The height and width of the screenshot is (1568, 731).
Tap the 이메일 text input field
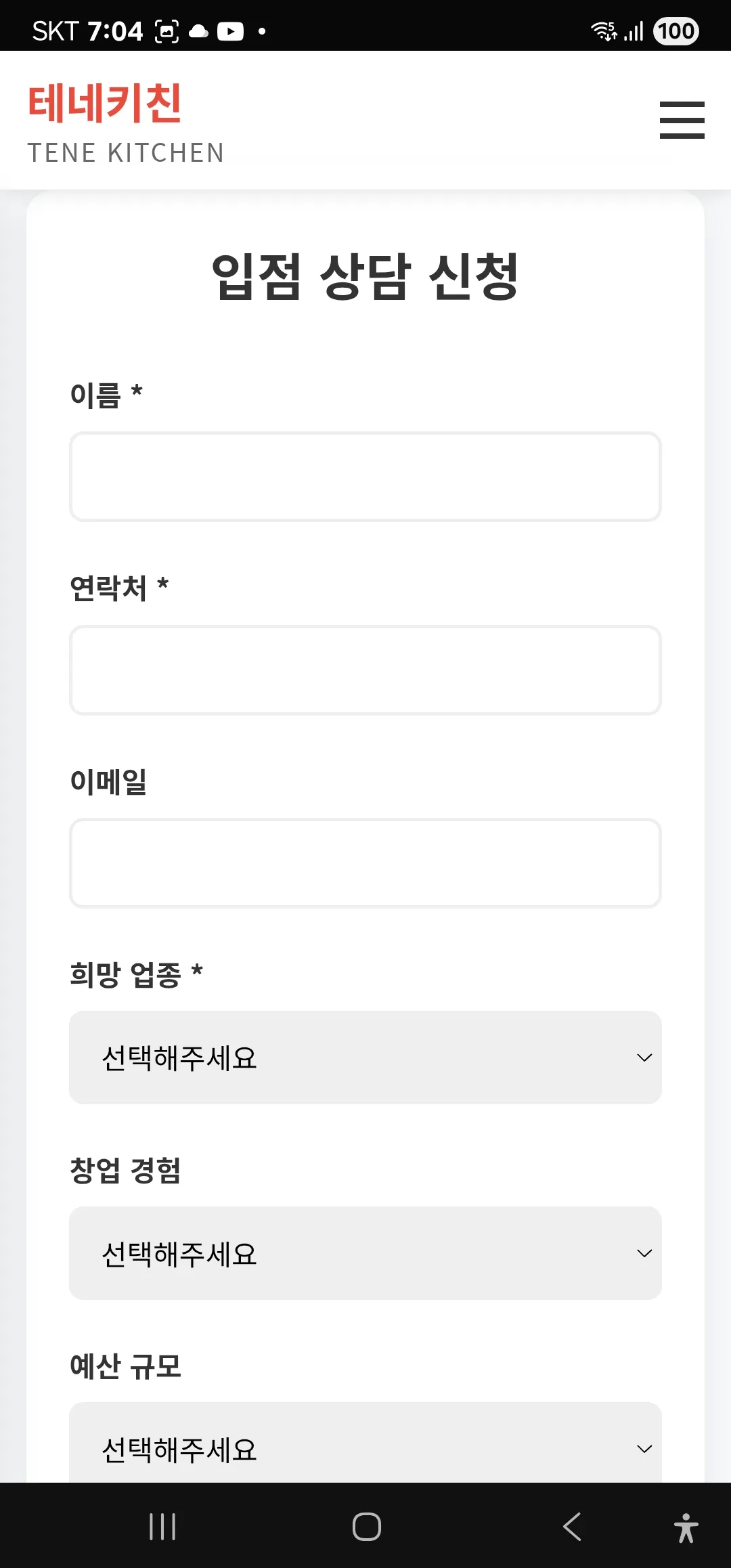[x=364, y=863]
